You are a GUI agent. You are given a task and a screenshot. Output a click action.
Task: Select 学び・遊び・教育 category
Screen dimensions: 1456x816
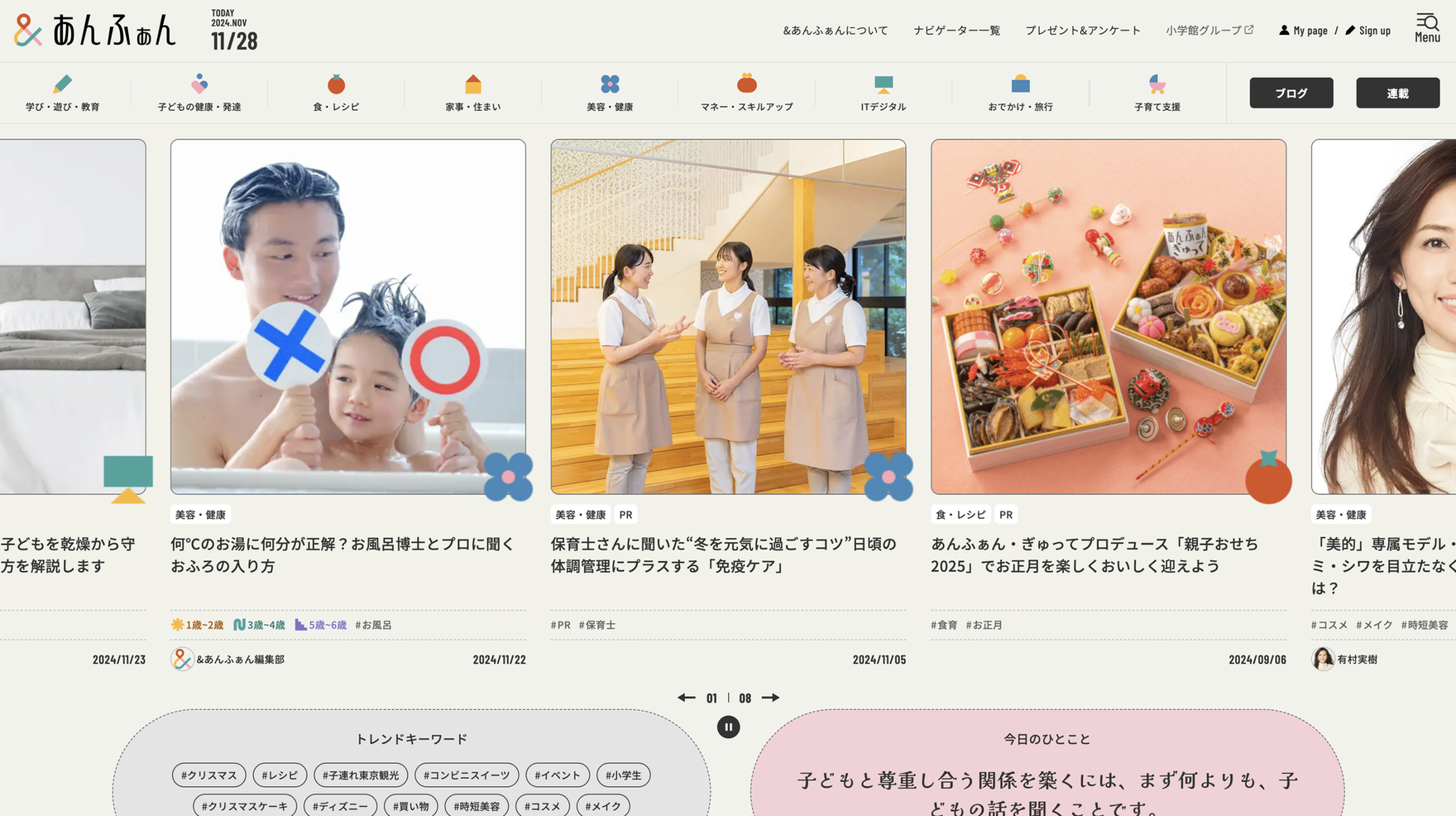pos(62,93)
